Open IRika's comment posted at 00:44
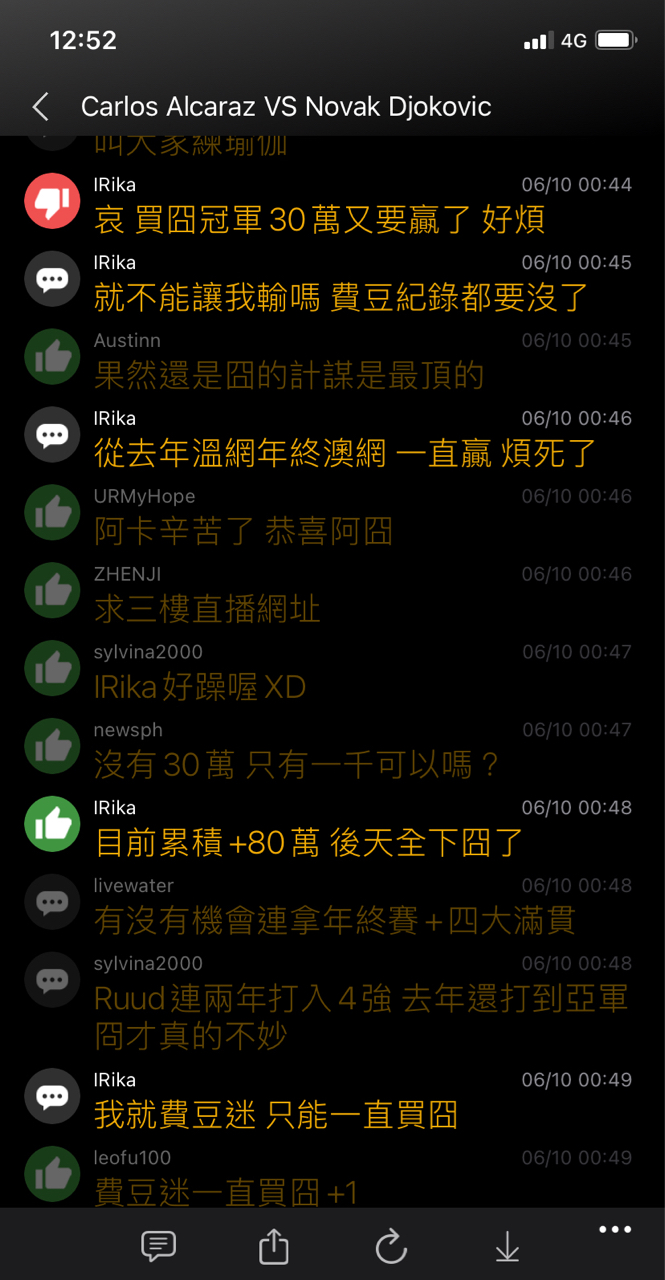Screen dimensions: 665x1280 click(332, 204)
